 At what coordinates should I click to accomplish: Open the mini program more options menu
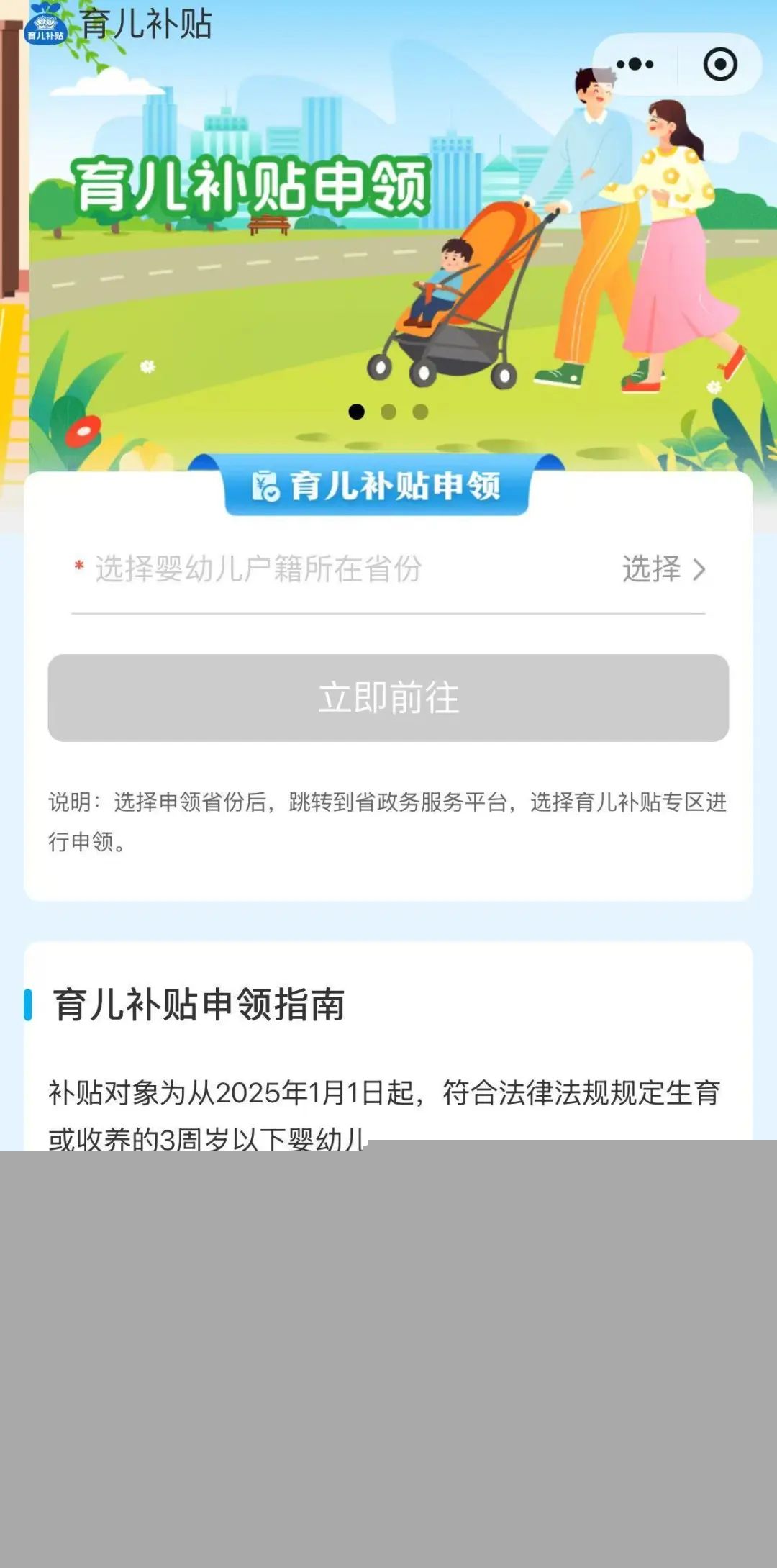tap(635, 65)
